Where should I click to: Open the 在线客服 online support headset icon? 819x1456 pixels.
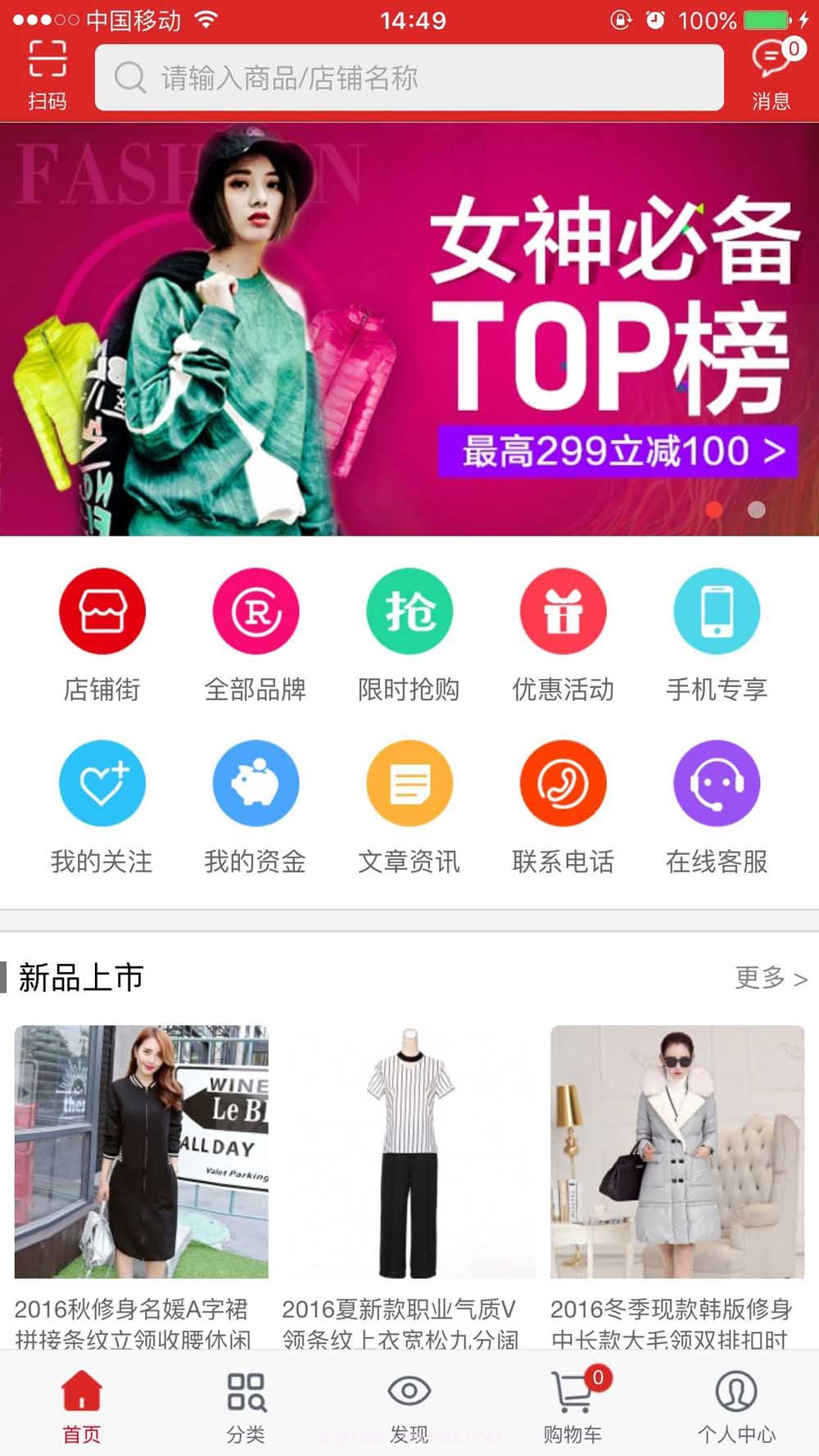716,782
